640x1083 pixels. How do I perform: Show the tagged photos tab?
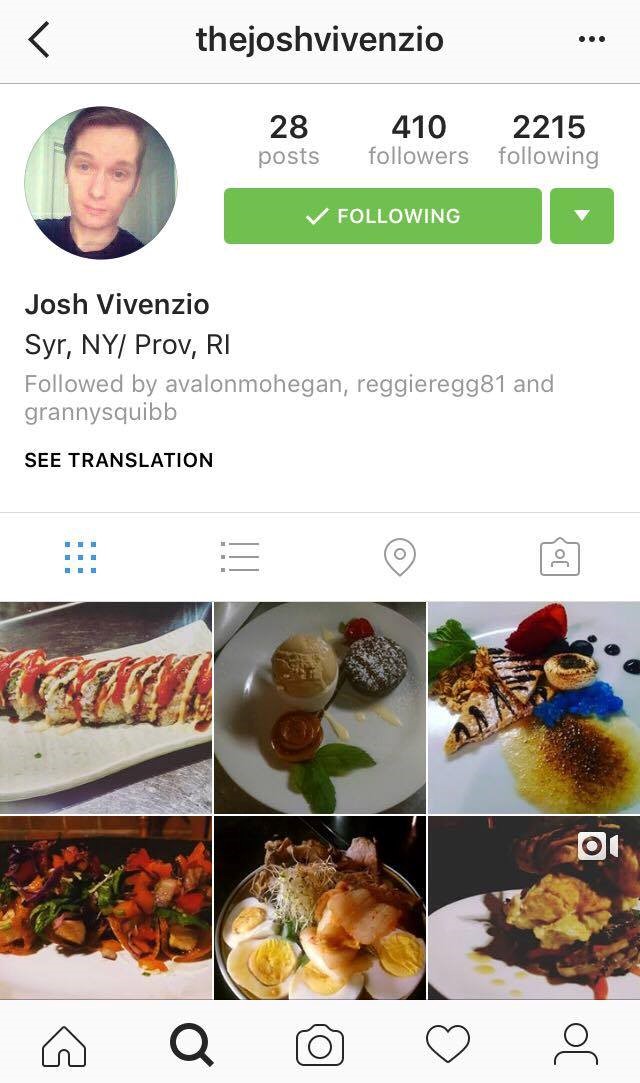[x=560, y=557]
